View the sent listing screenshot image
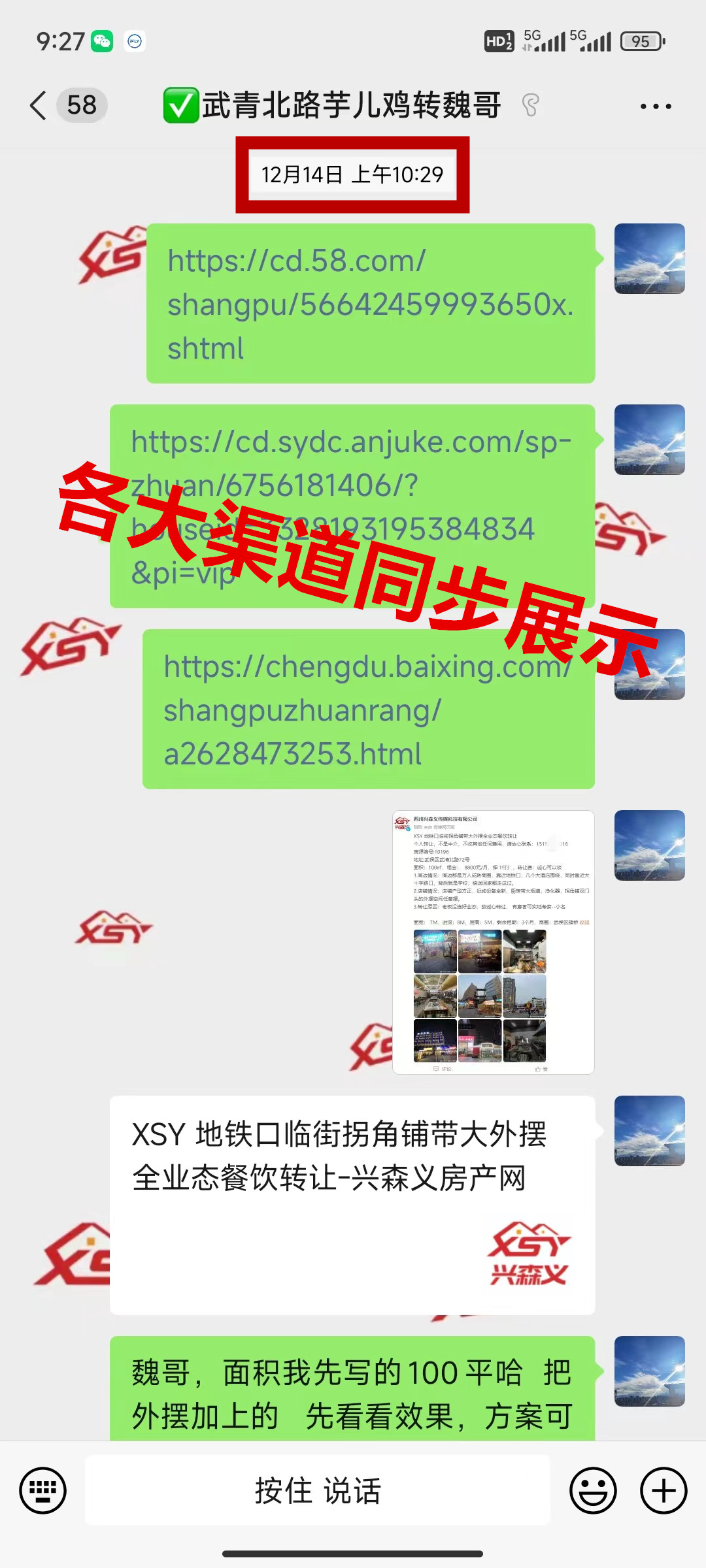Screen dimensions: 706x1568 tap(493, 941)
